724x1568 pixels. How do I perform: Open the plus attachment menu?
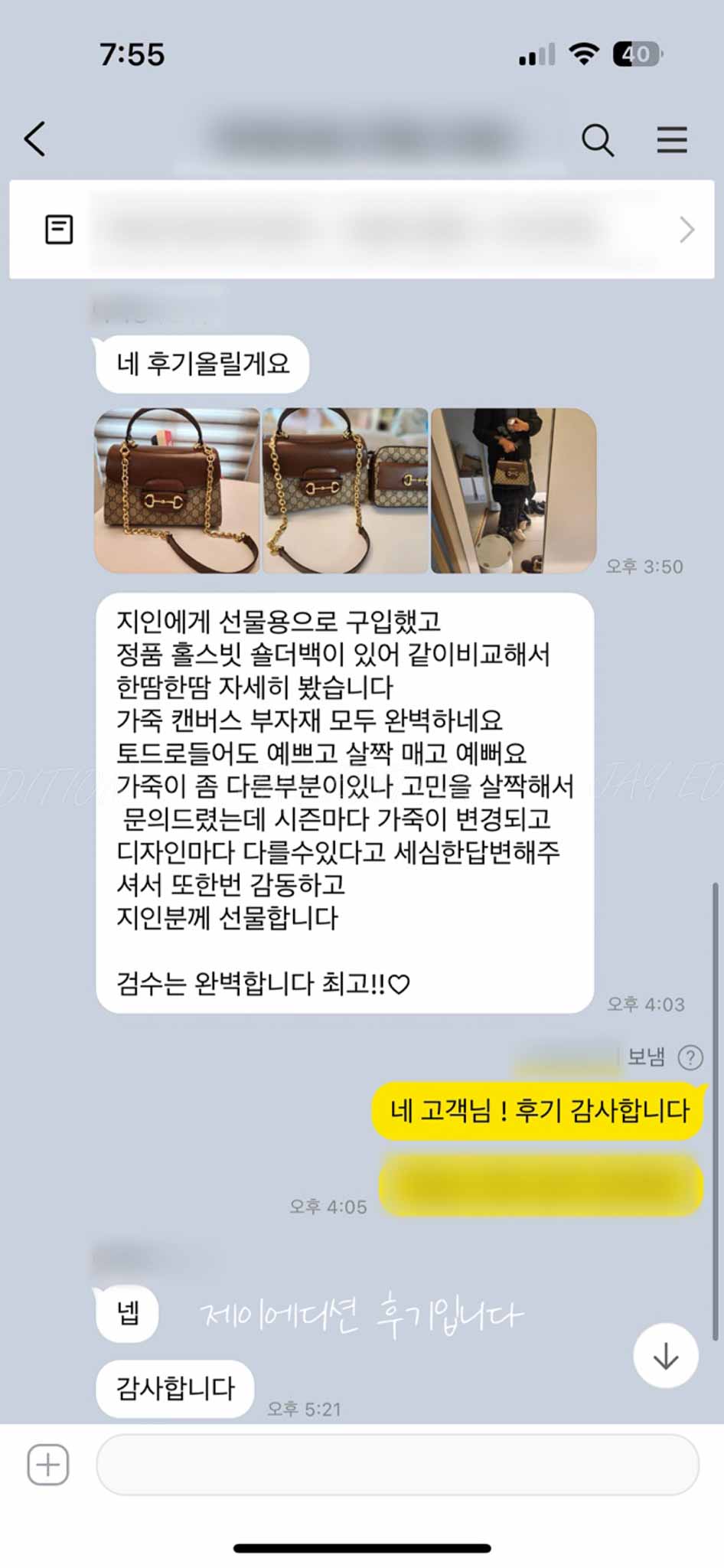[48, 1465]
